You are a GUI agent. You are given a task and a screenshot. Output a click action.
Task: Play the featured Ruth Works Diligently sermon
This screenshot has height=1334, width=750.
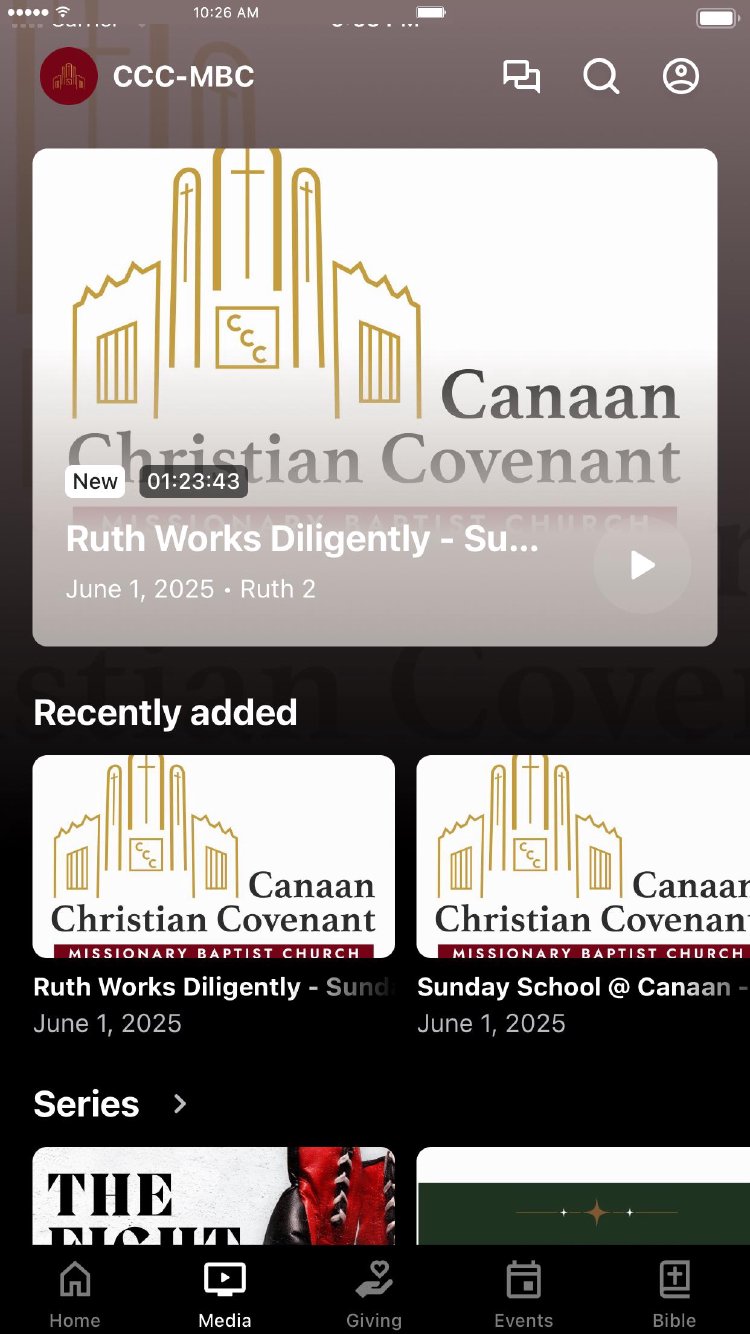(642, 566)
